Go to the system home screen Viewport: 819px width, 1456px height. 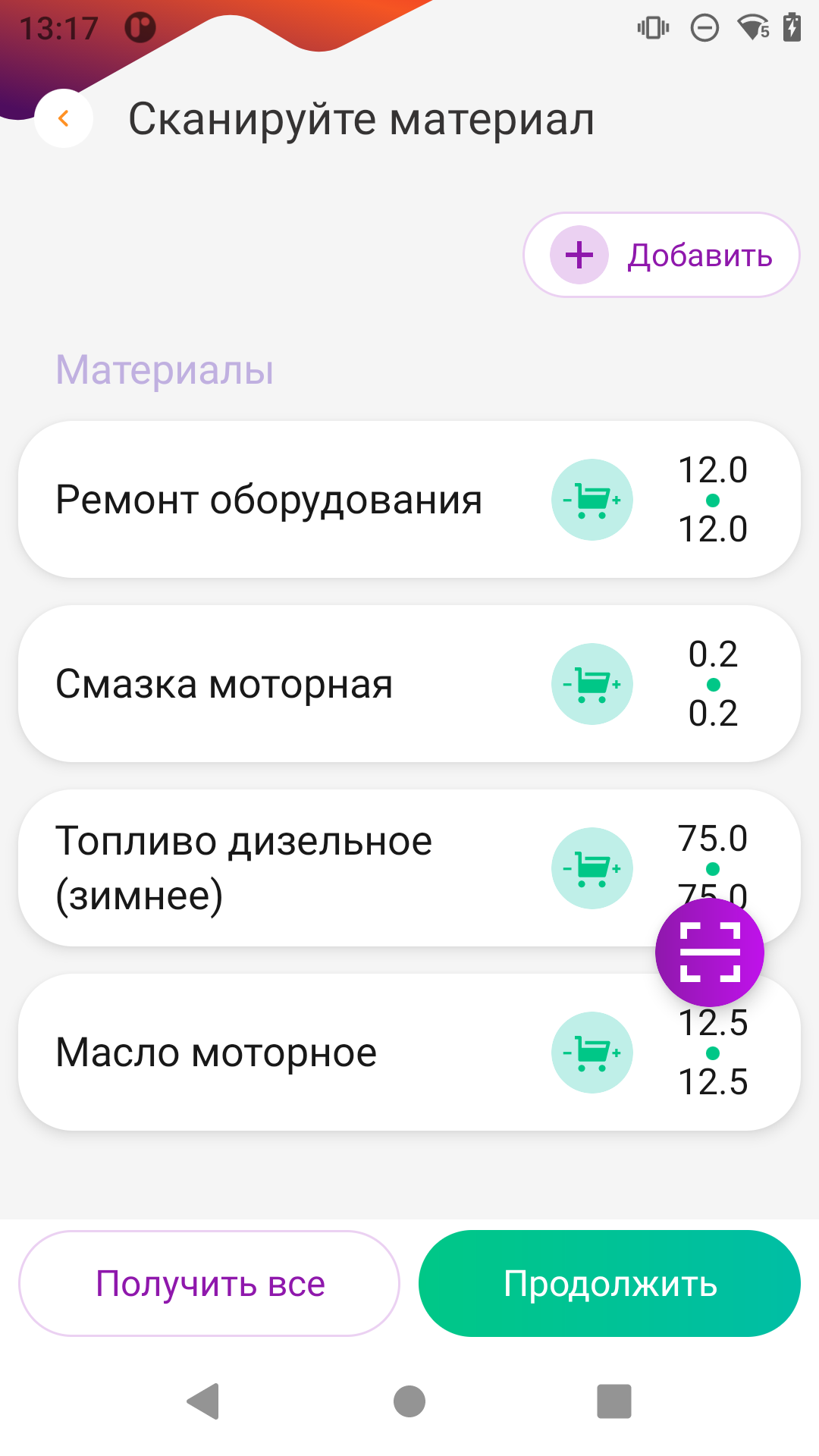[x=409, y=1401]
